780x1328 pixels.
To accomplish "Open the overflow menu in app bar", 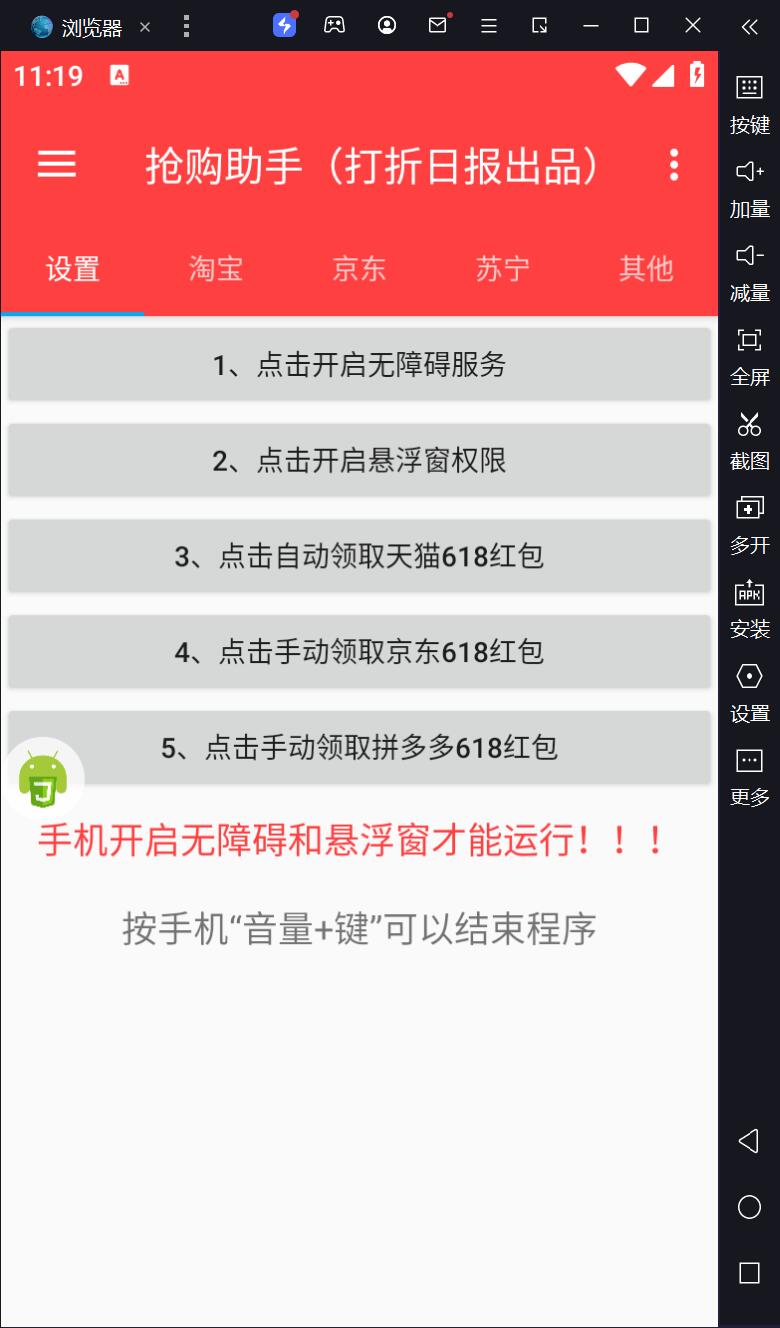I will 674,165.
